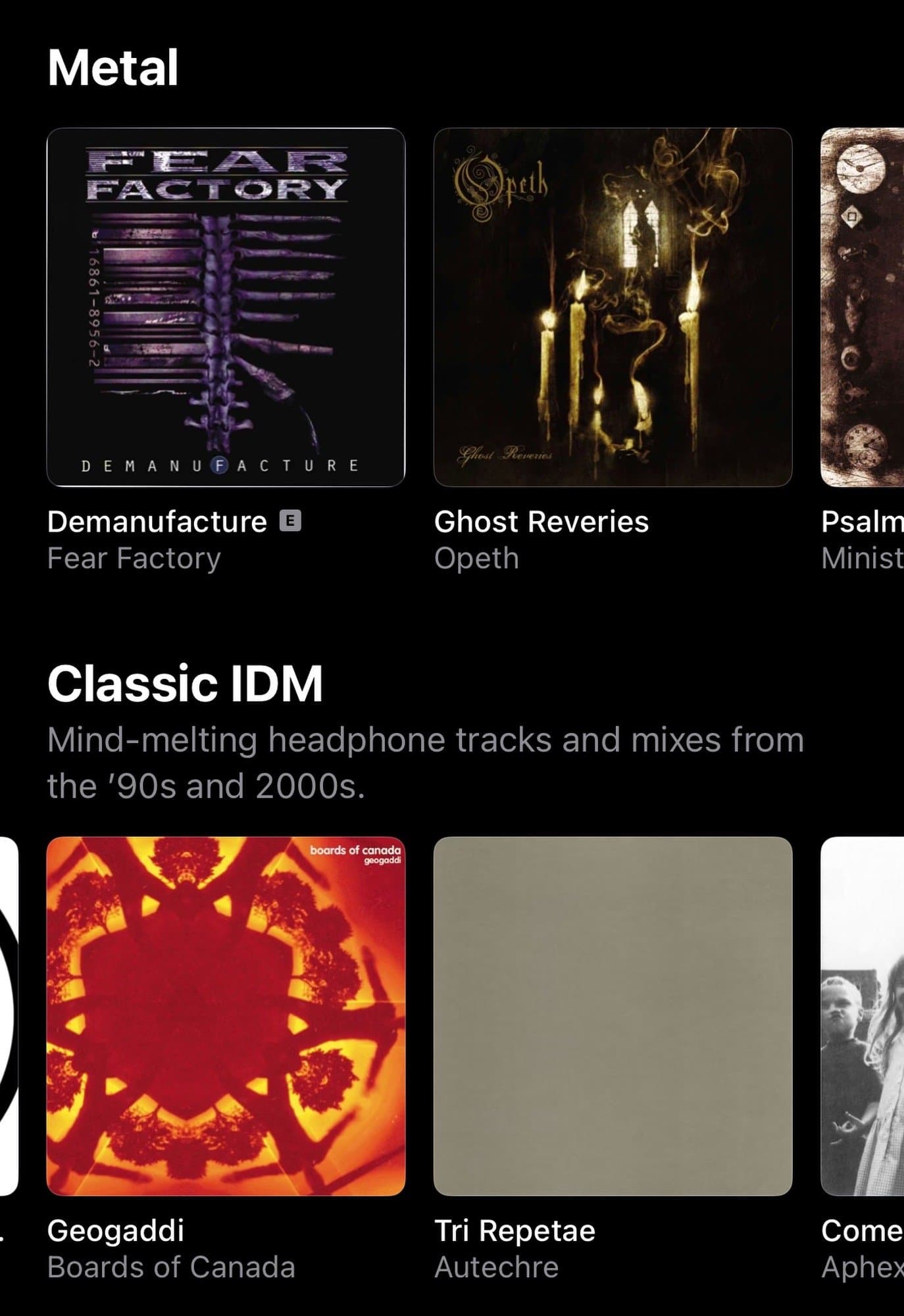Open the Demanufacture album by Fear Factory

click(x=226, y=307)
